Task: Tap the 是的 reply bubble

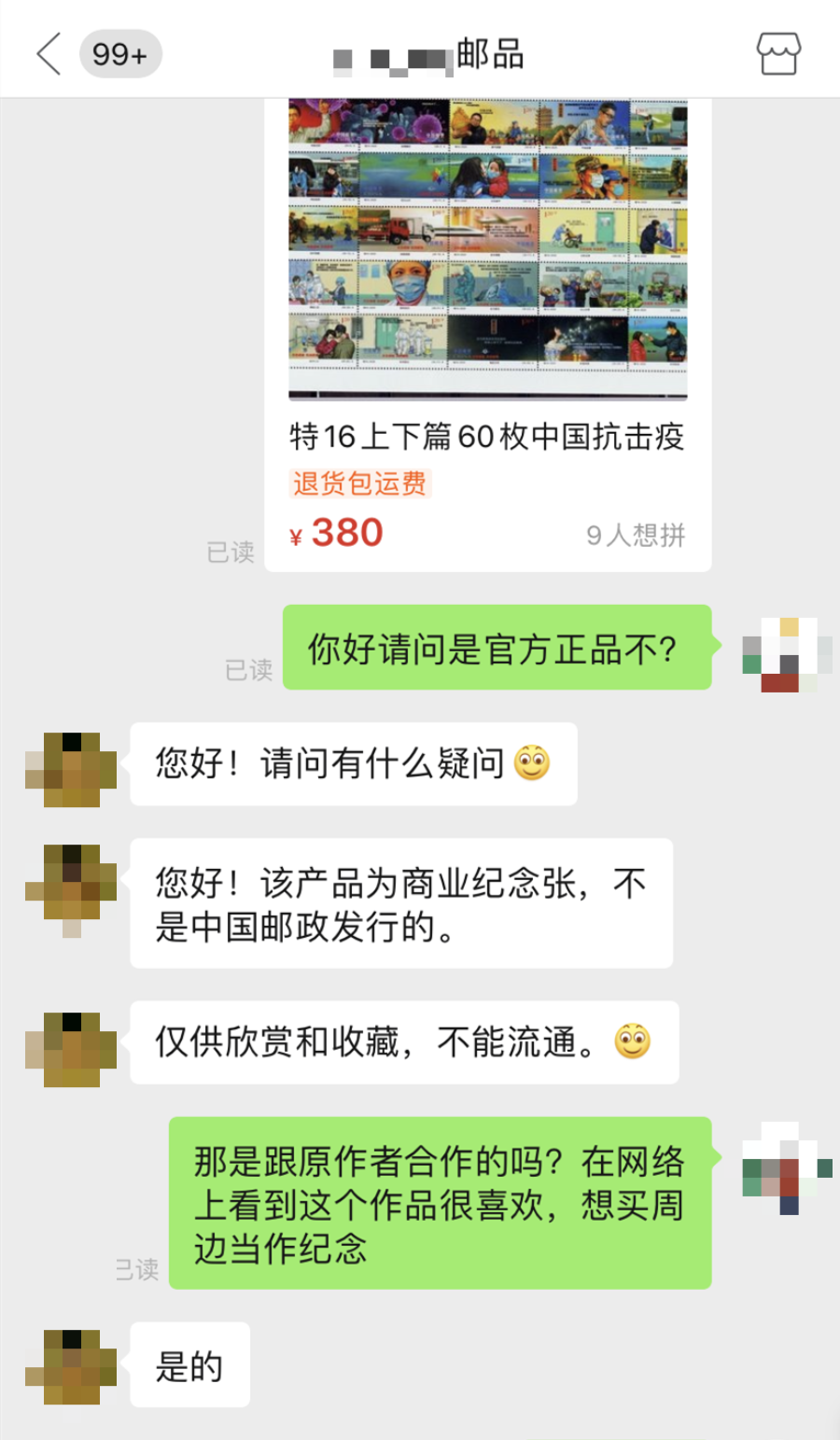Action: [x=189, y=1364]
